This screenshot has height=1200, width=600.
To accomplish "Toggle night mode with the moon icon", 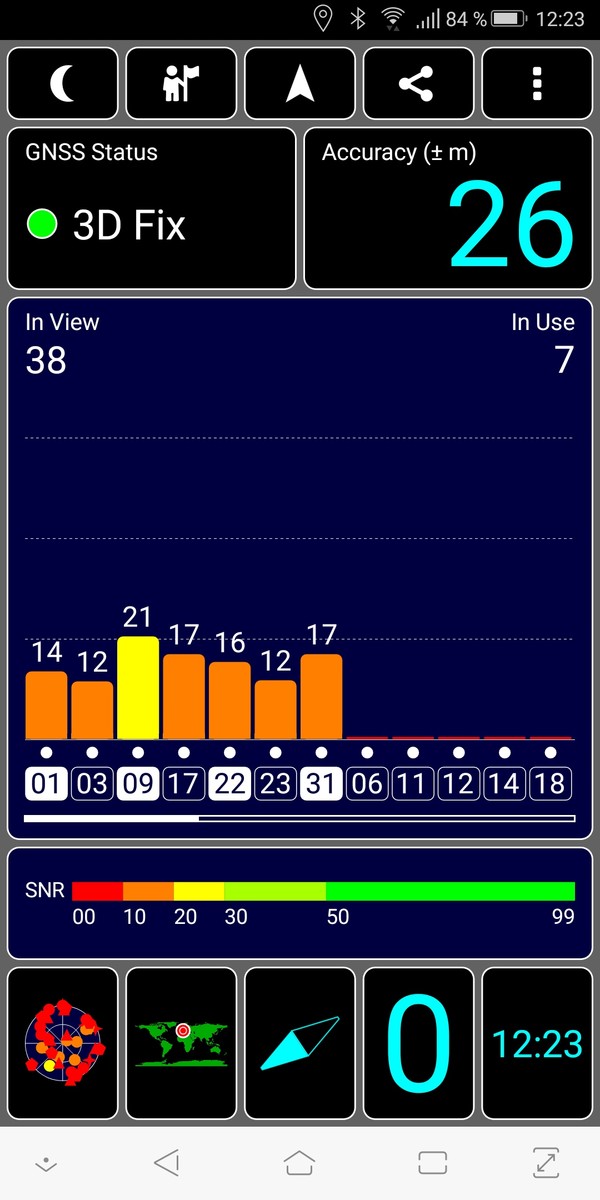I will point(63,84).
